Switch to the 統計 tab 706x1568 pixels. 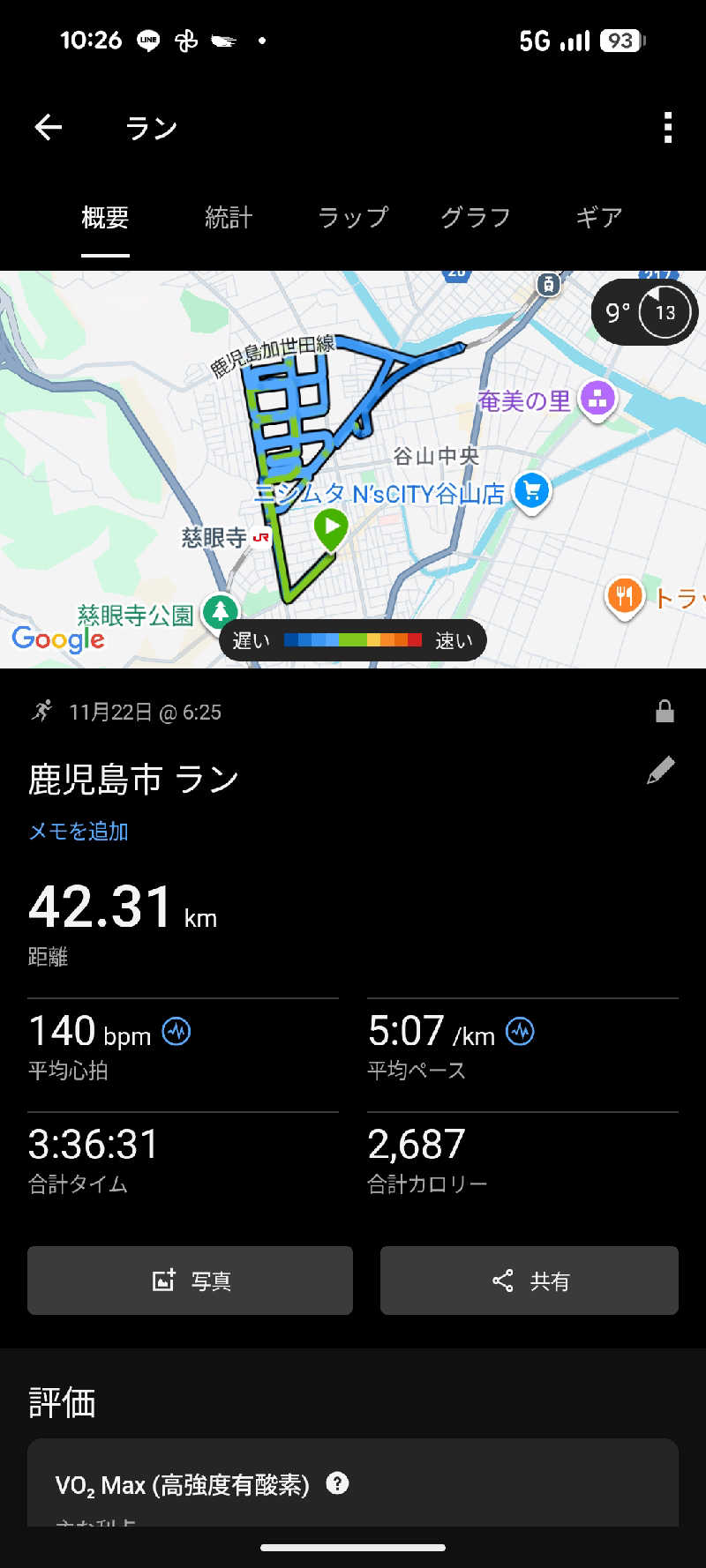(x=229, y=217)
